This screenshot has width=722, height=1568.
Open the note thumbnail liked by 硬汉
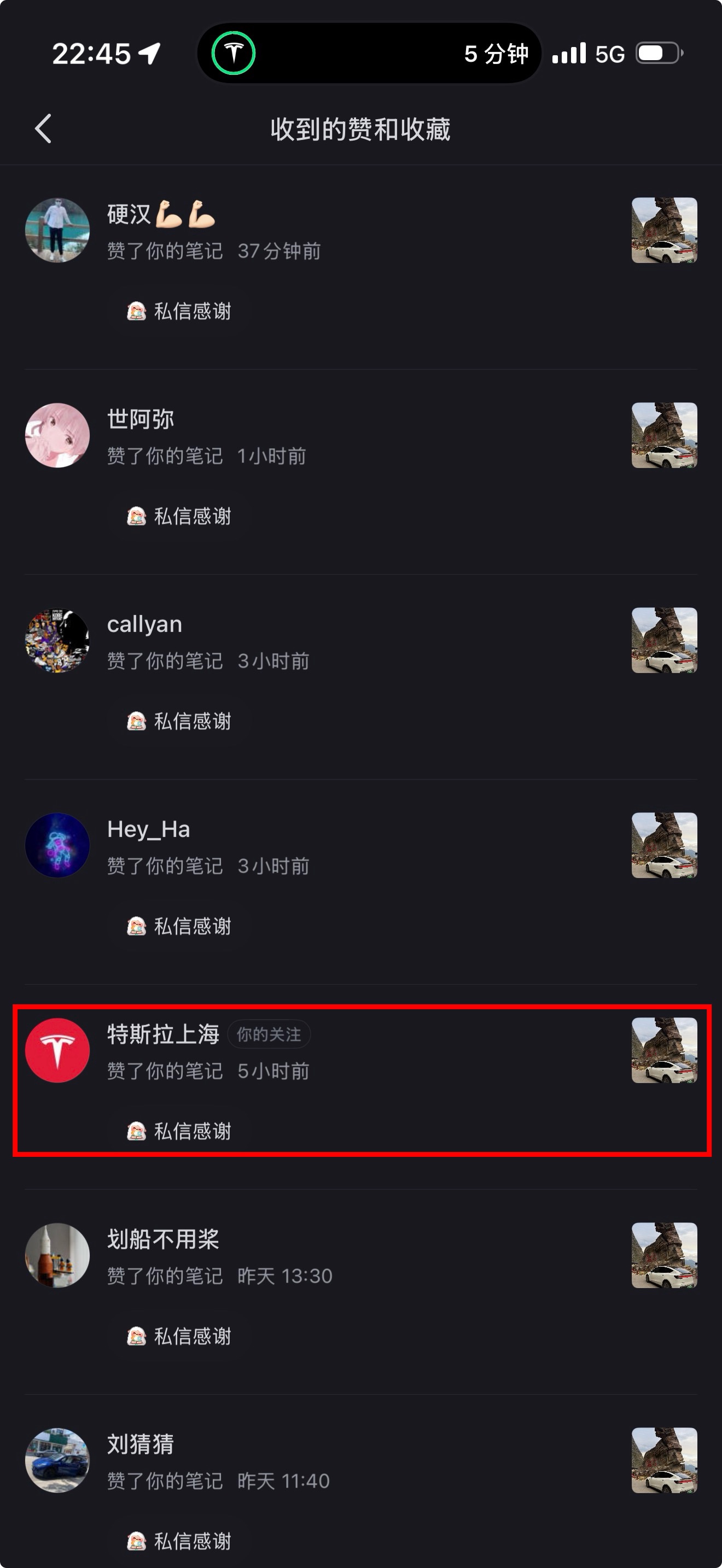point(663,231)
